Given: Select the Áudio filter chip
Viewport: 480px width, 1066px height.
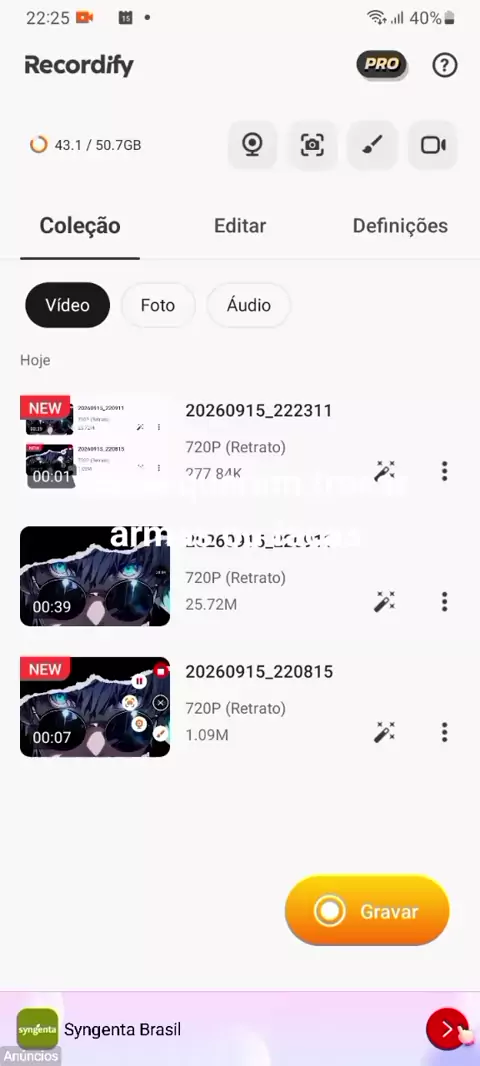Looking at the screenshot, I should point(249,305).
